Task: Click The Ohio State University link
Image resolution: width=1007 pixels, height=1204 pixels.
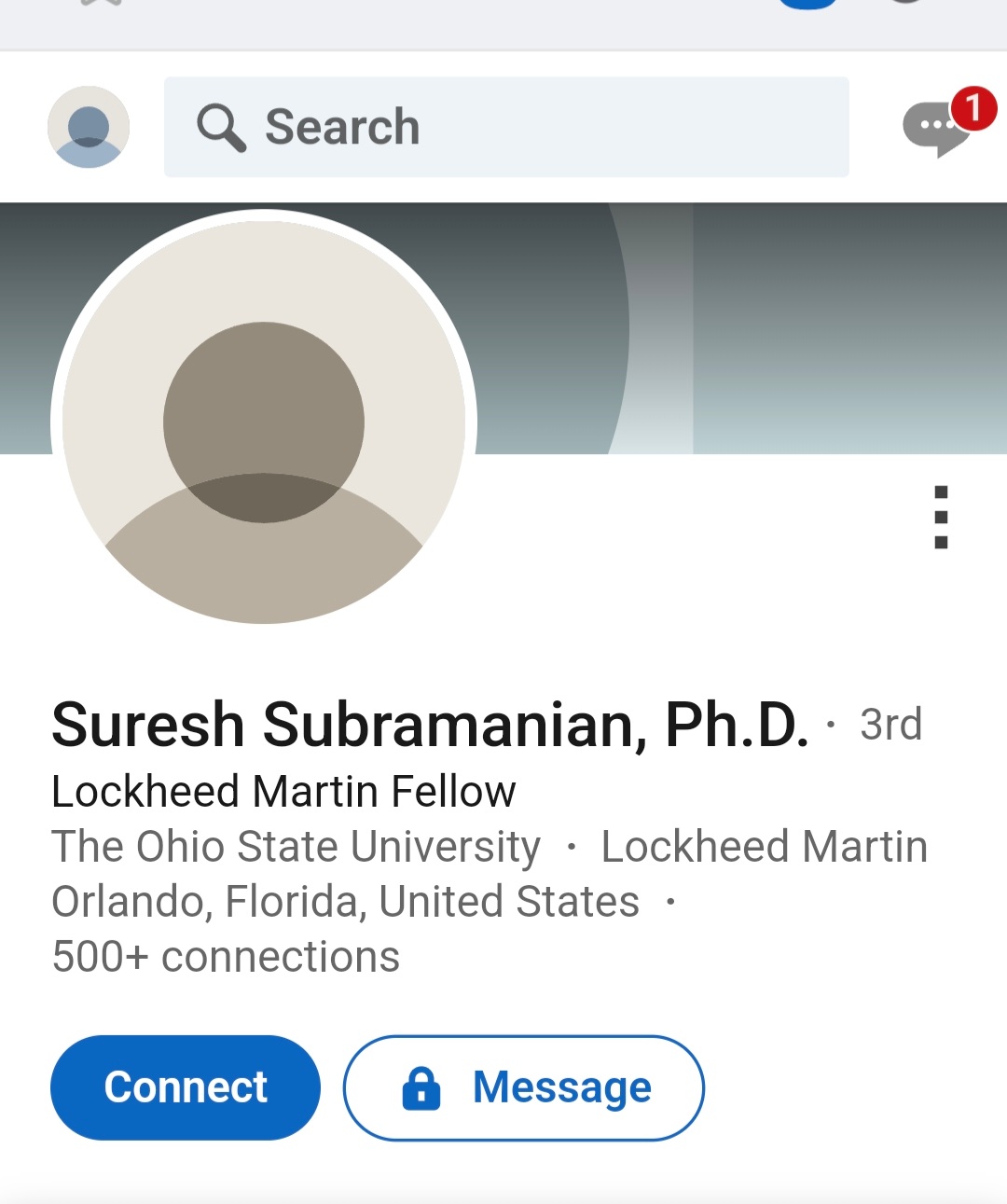Action: tap(296, 847)
